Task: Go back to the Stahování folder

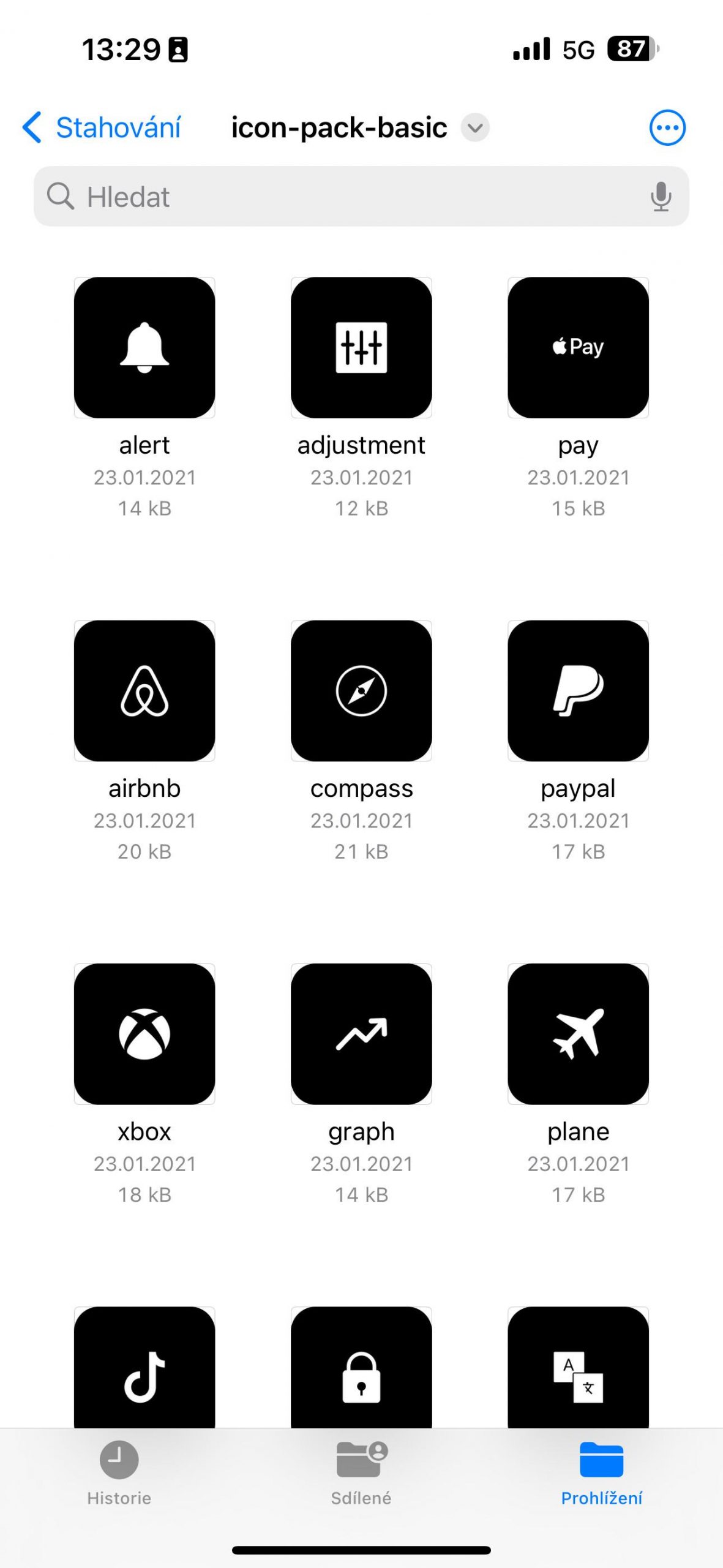Action: tap(102, 127)
